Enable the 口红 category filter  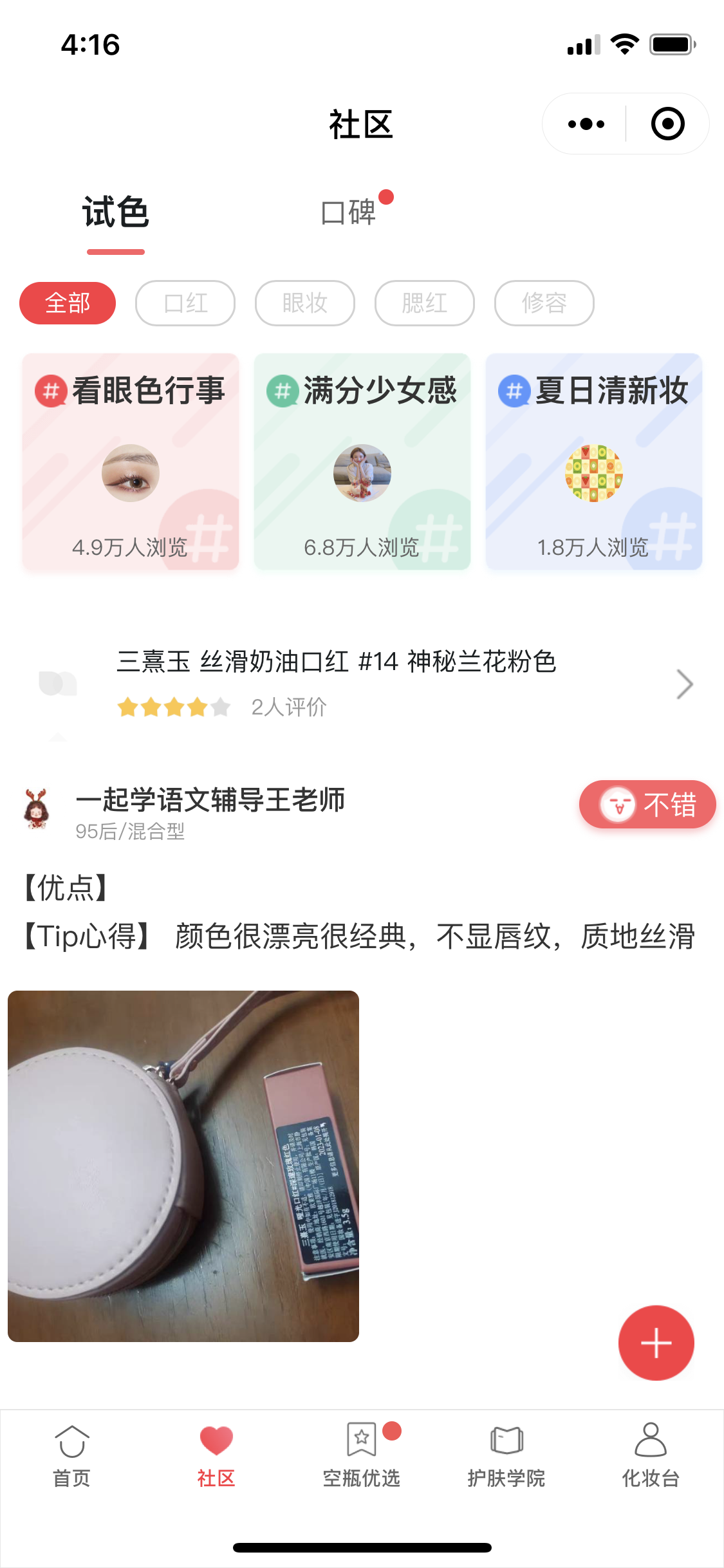click(x=185, y=303)
